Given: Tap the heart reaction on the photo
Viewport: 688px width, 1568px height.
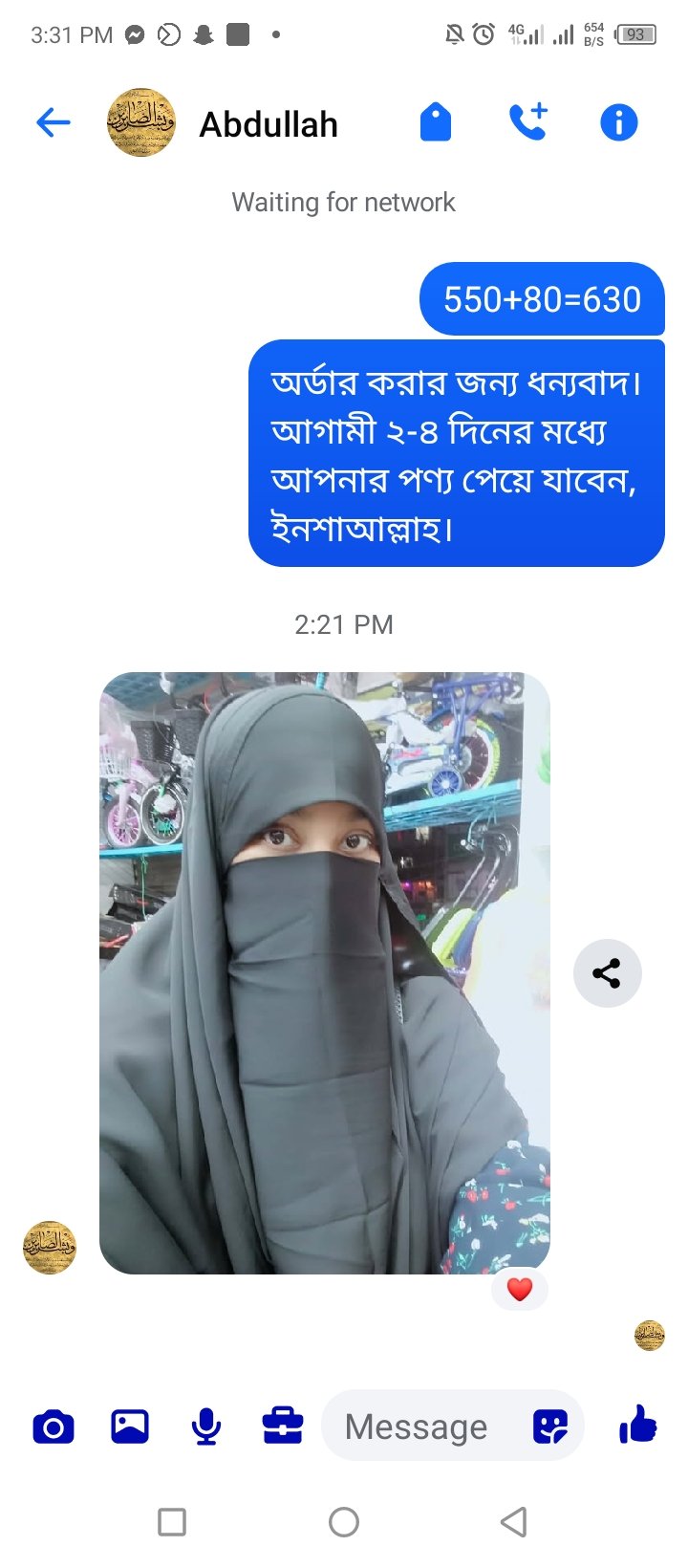Looking at the screenshot, I should tap(520, 1289).
